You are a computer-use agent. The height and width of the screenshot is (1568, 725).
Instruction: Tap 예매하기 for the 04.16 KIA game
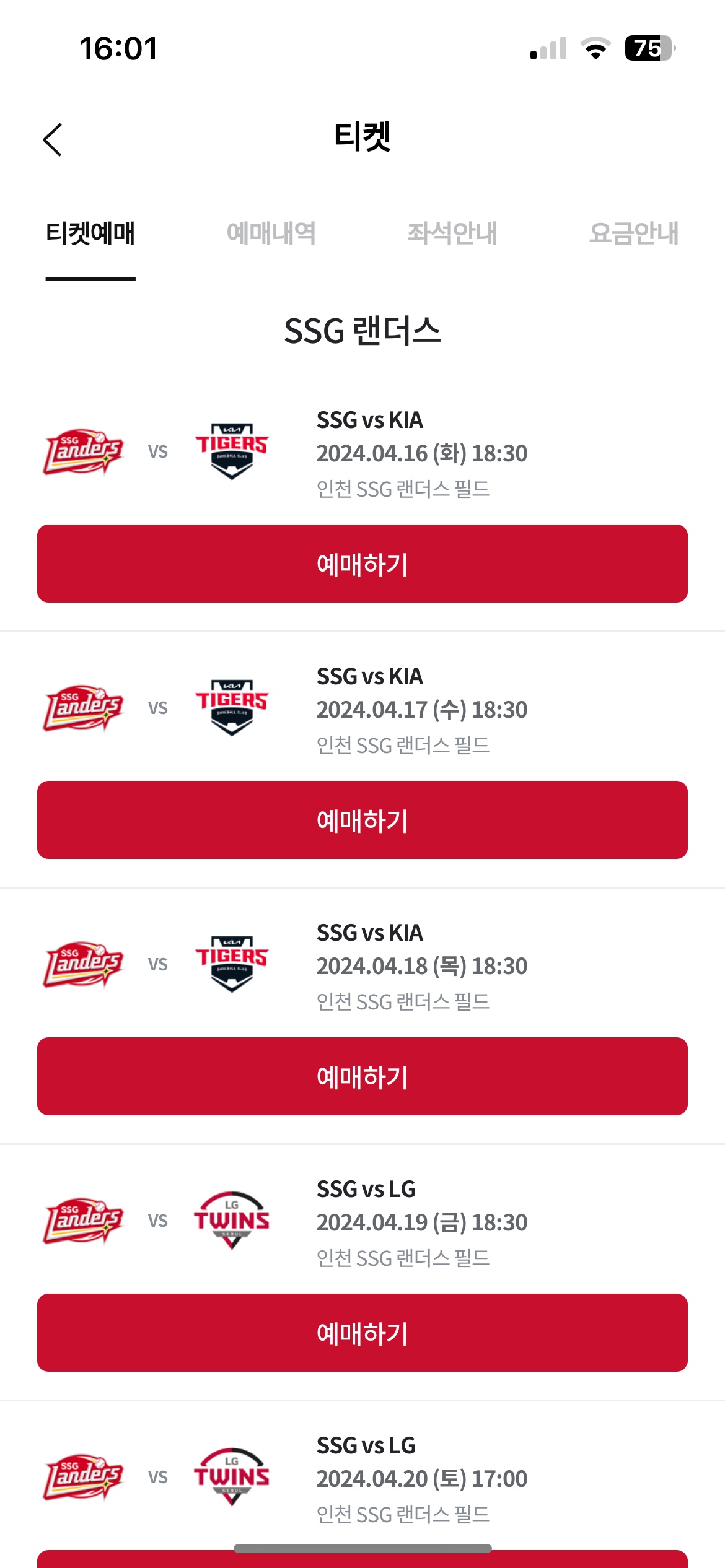pyautogui.click(x=362, y=564)
